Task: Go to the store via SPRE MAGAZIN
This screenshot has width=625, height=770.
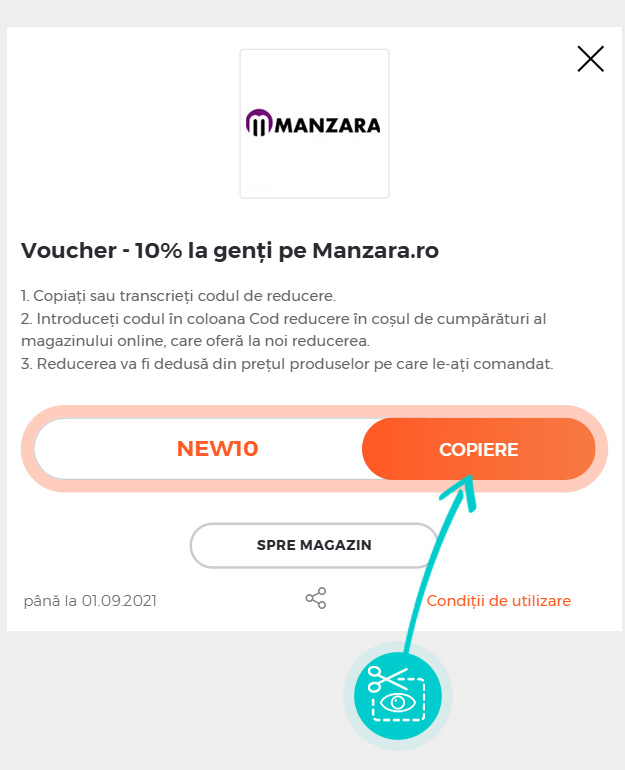Action: [x=314, y=545]
